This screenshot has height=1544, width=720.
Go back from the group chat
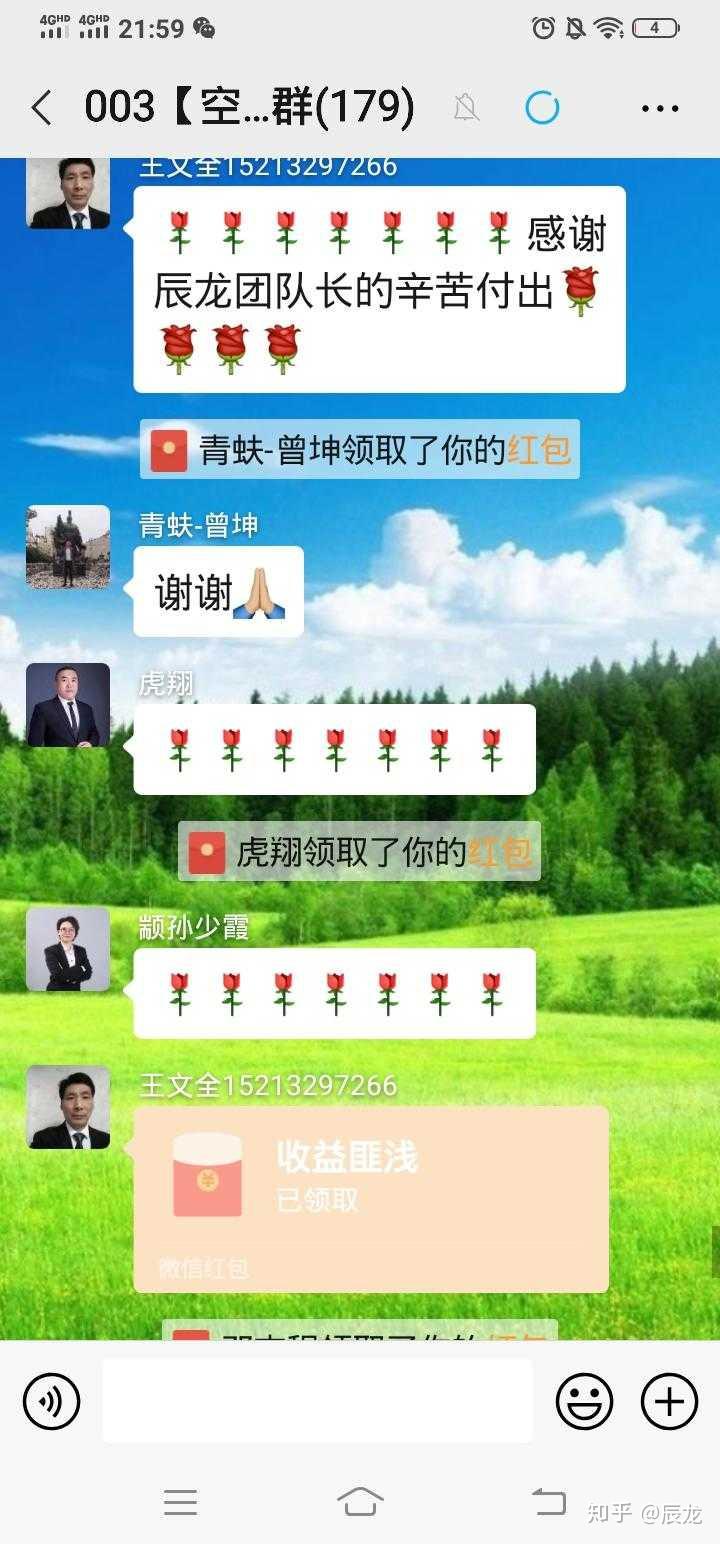[41, 108]
